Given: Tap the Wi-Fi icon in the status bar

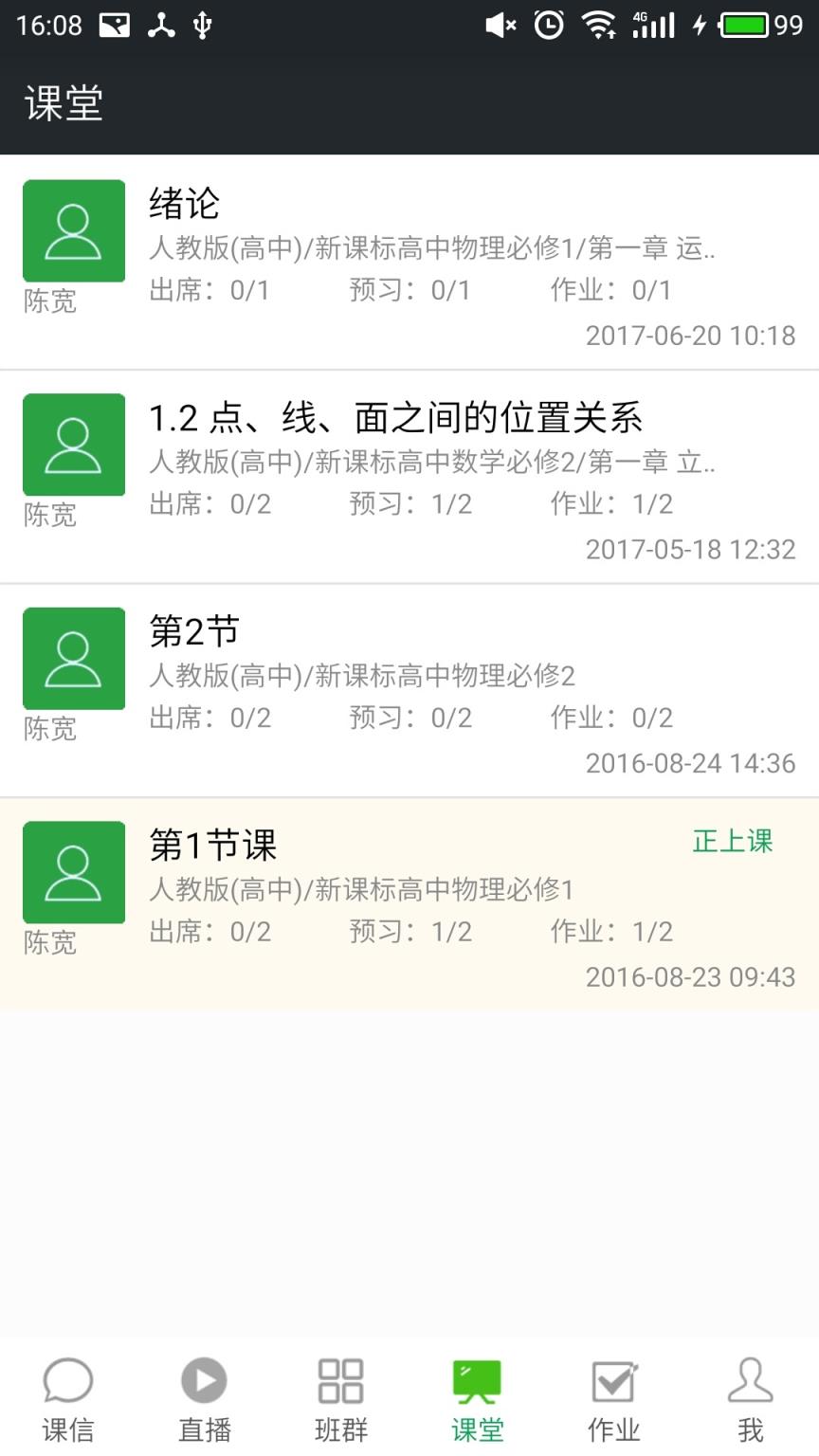Looking at the screenshot, I should [599, 24].
